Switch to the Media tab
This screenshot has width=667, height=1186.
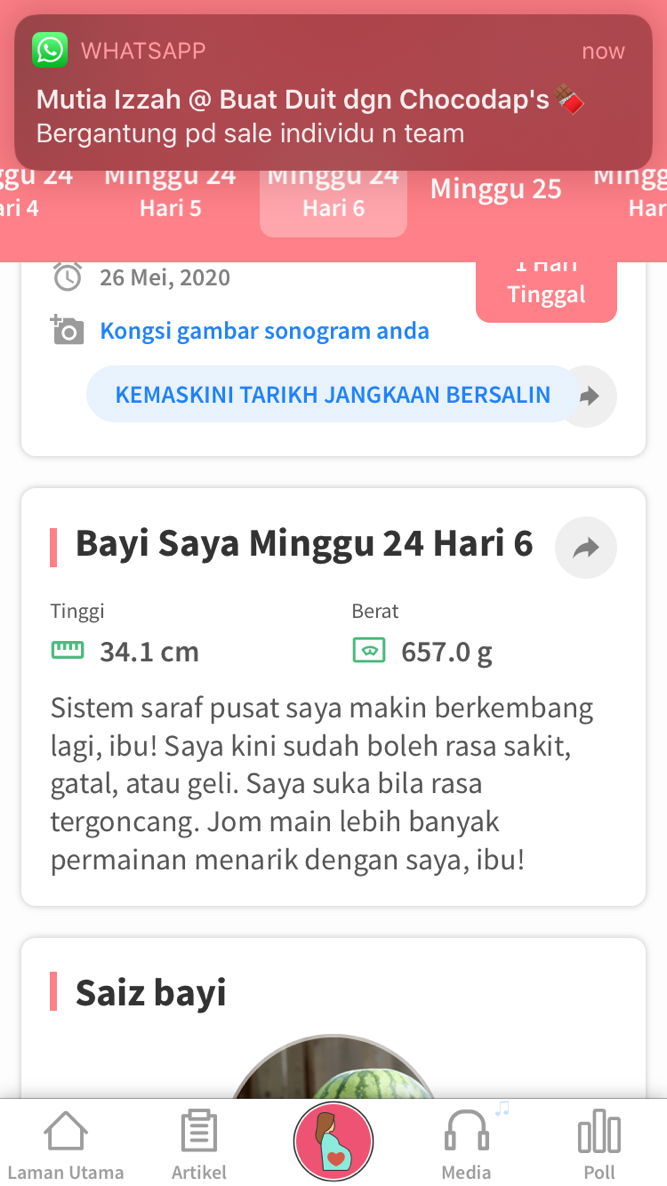pos(466,1146)
